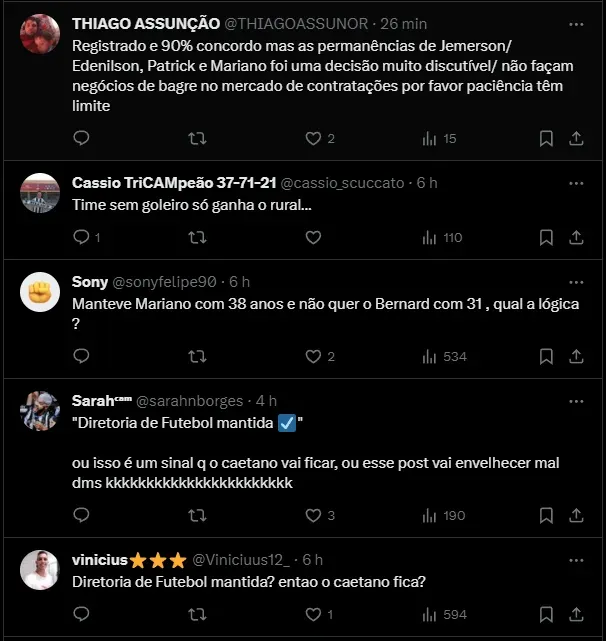Like THIAGO ASSUNÇÃO's tweet
Screen dimensions: 606x641
(313, 138)
